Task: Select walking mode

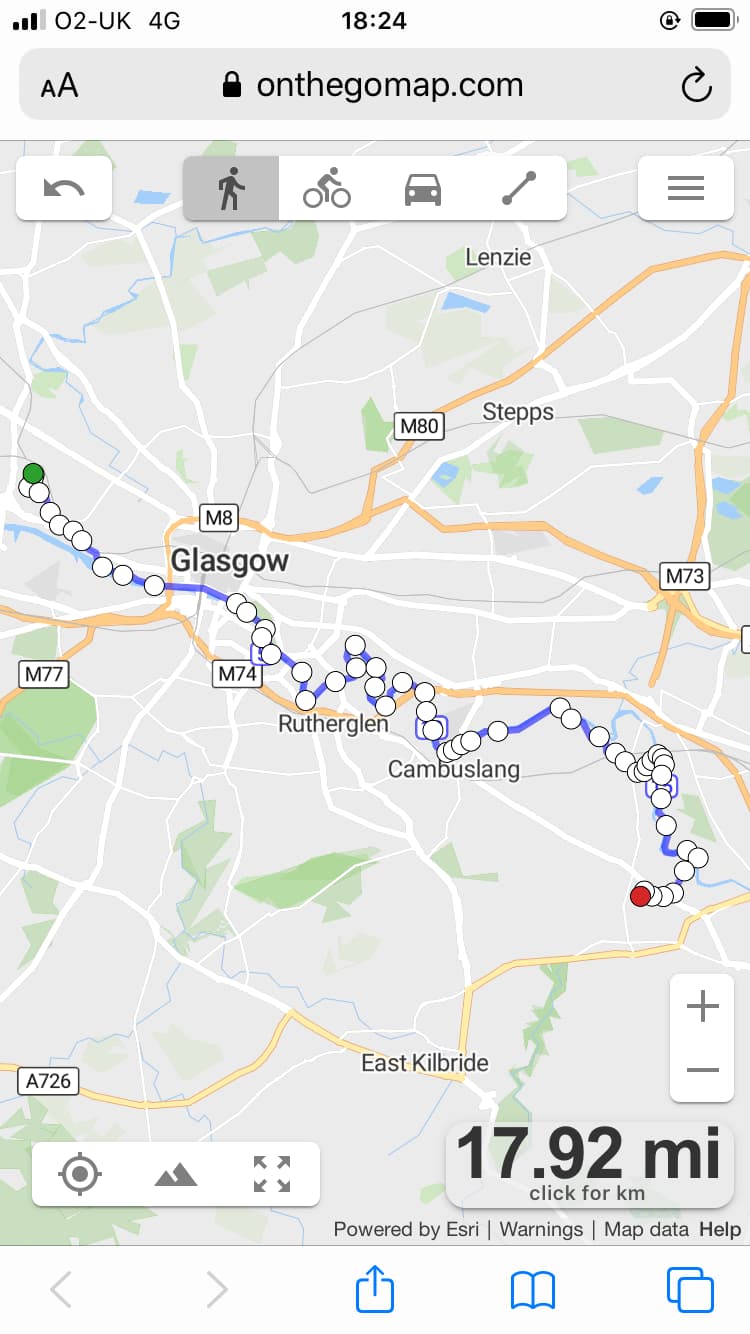Action: coord(231,188)
